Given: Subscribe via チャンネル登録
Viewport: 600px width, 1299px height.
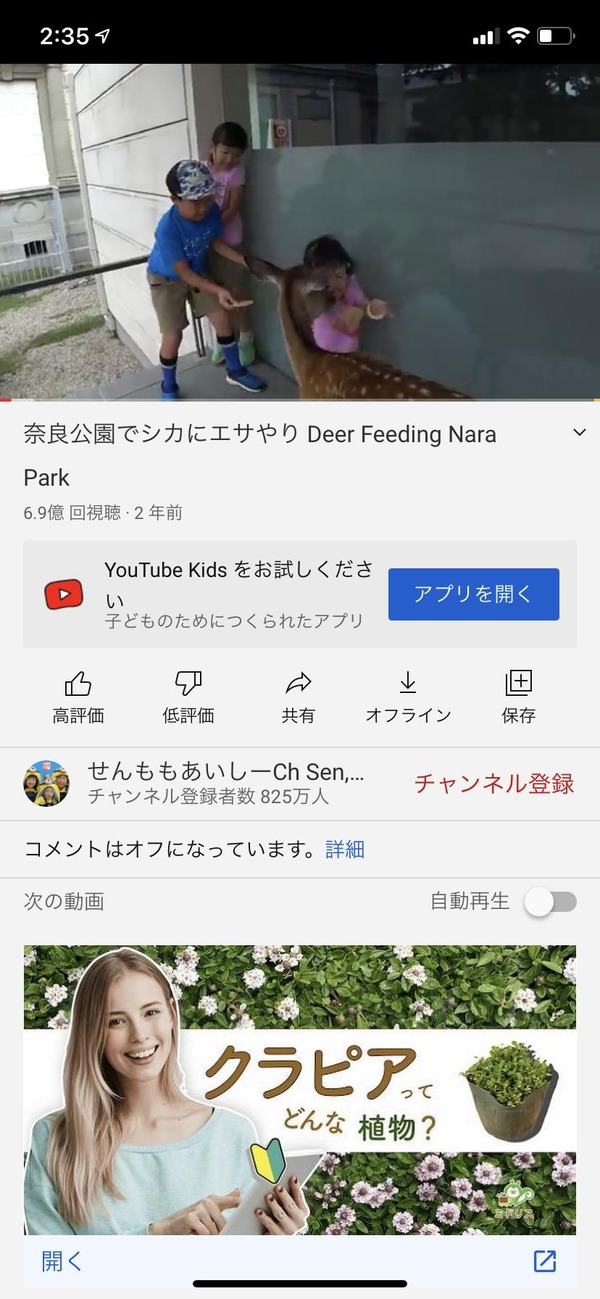Looking at the screenshot, I should point(494,783).
